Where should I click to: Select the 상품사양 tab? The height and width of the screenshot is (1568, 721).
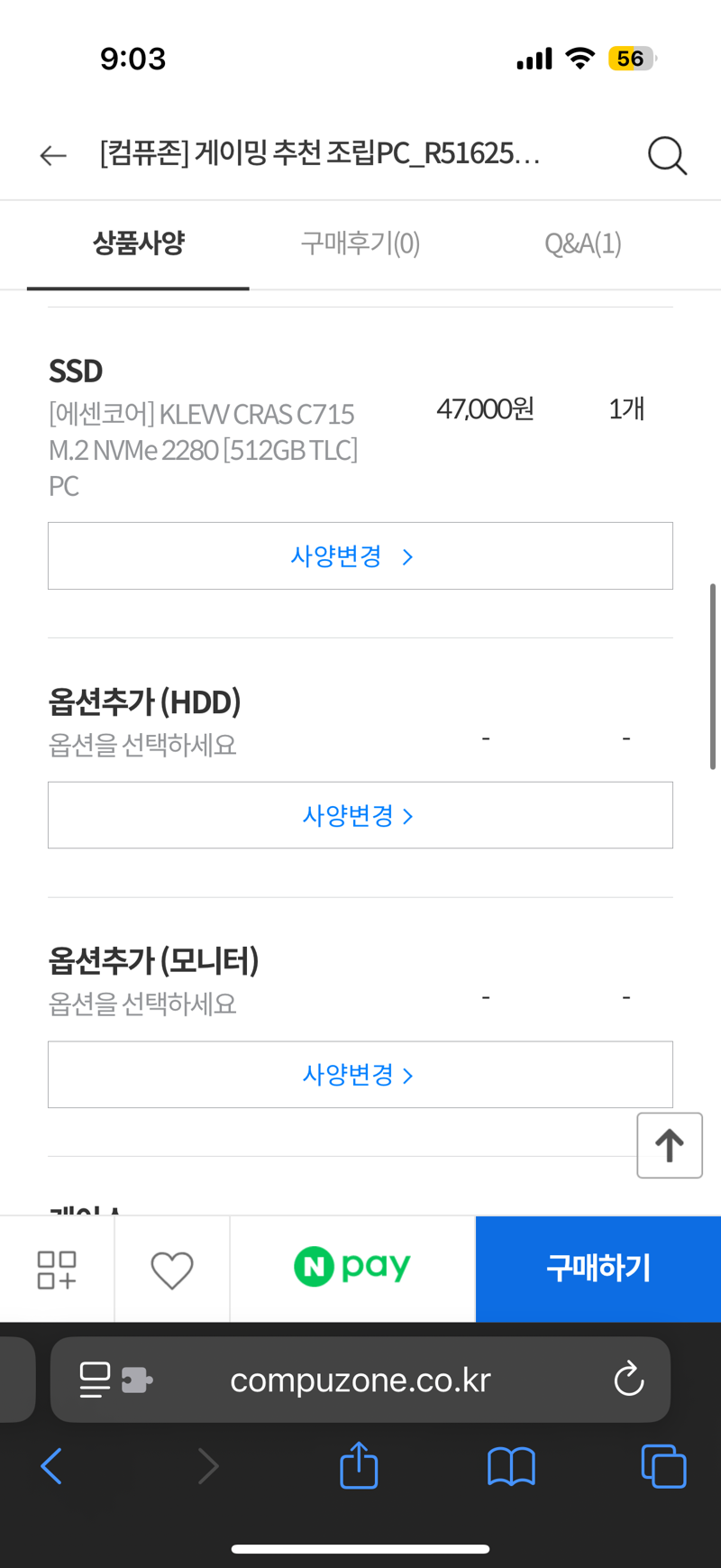pyautogui.click(x=138, y=243)
